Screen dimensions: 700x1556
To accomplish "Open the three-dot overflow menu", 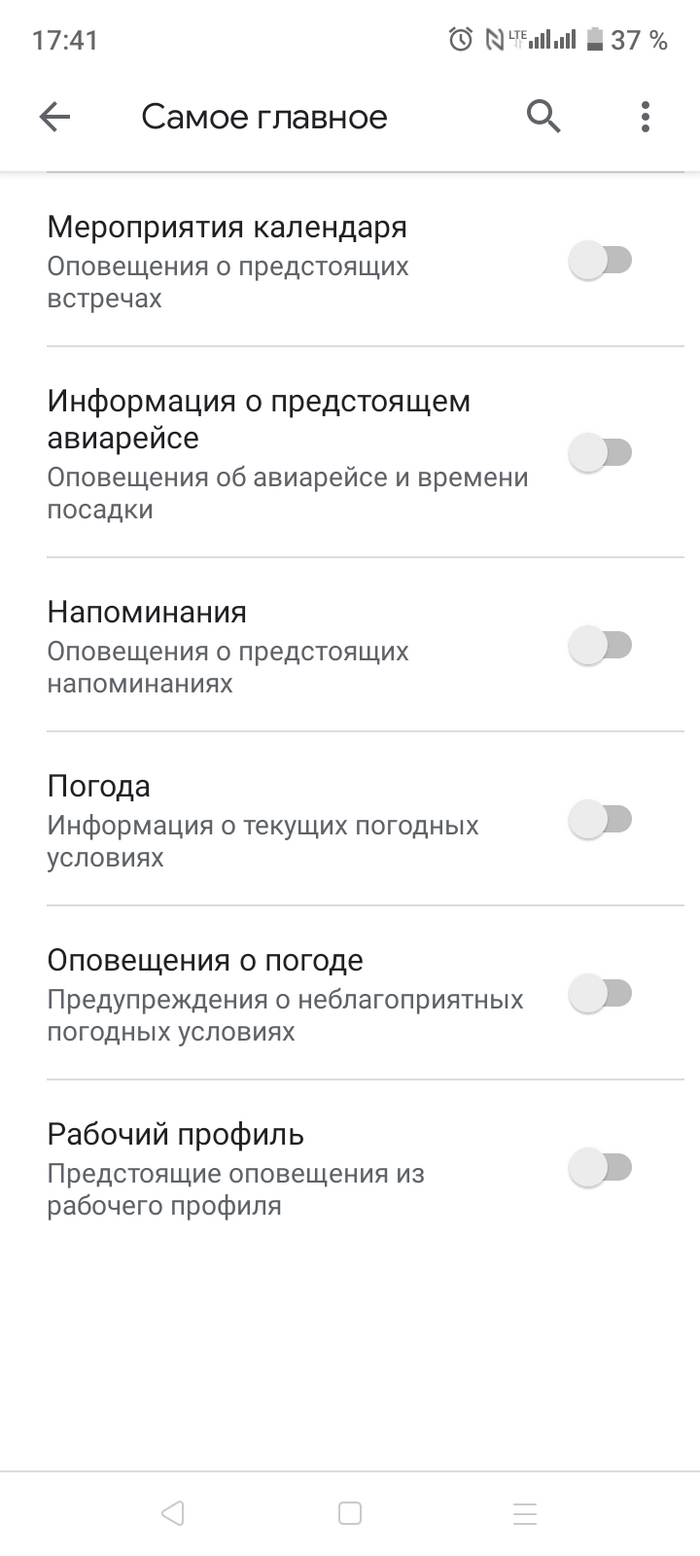I will tap(645, 118).
